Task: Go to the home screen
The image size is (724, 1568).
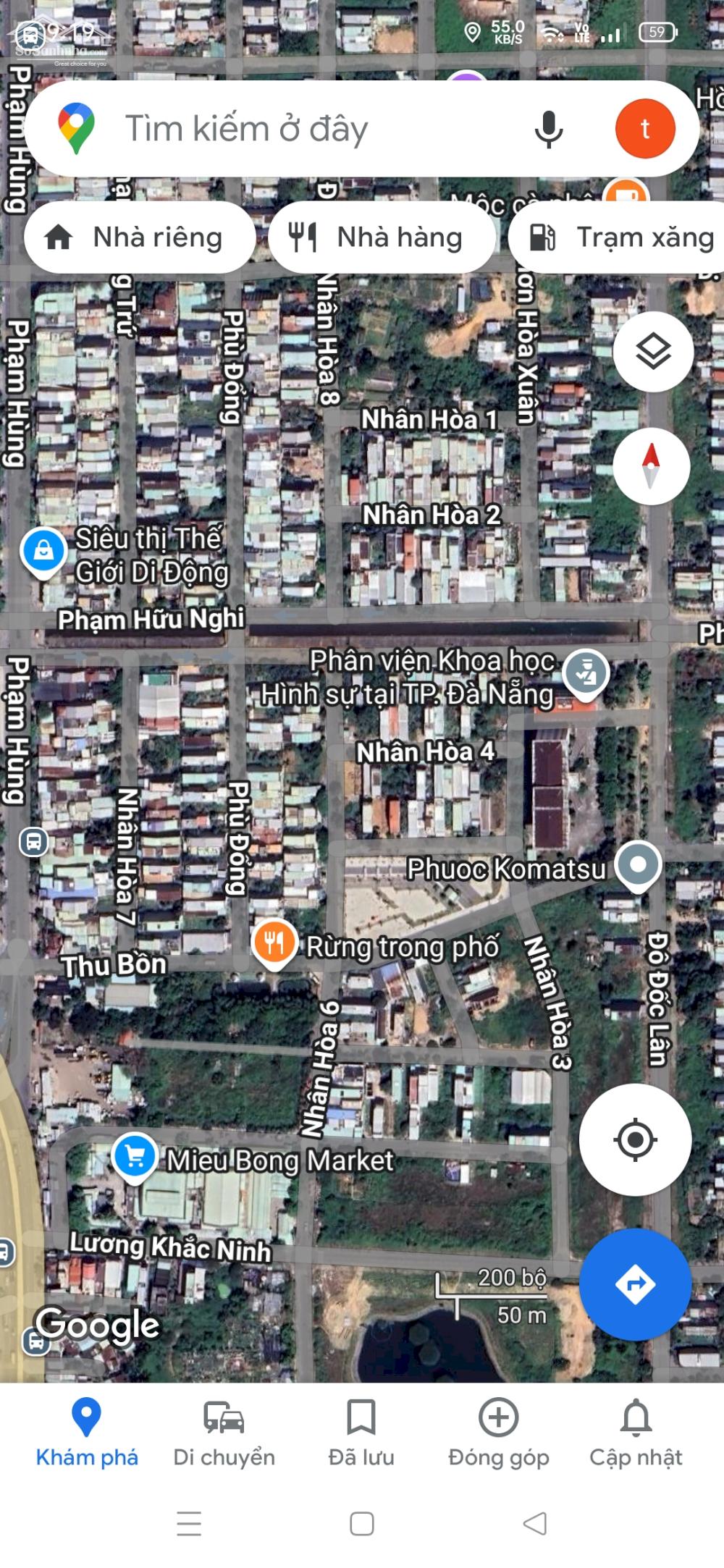Action: pyautogui.click(x=361, y=1523)
